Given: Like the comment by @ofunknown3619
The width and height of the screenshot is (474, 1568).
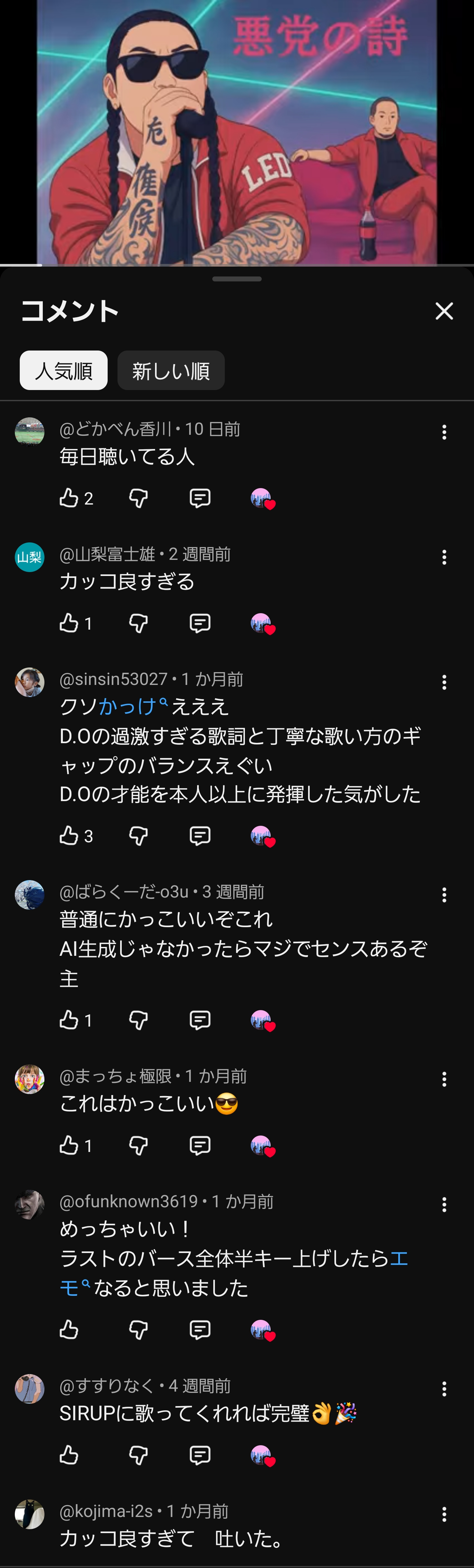Looking at the screenshot, I should coord(69,1330).
